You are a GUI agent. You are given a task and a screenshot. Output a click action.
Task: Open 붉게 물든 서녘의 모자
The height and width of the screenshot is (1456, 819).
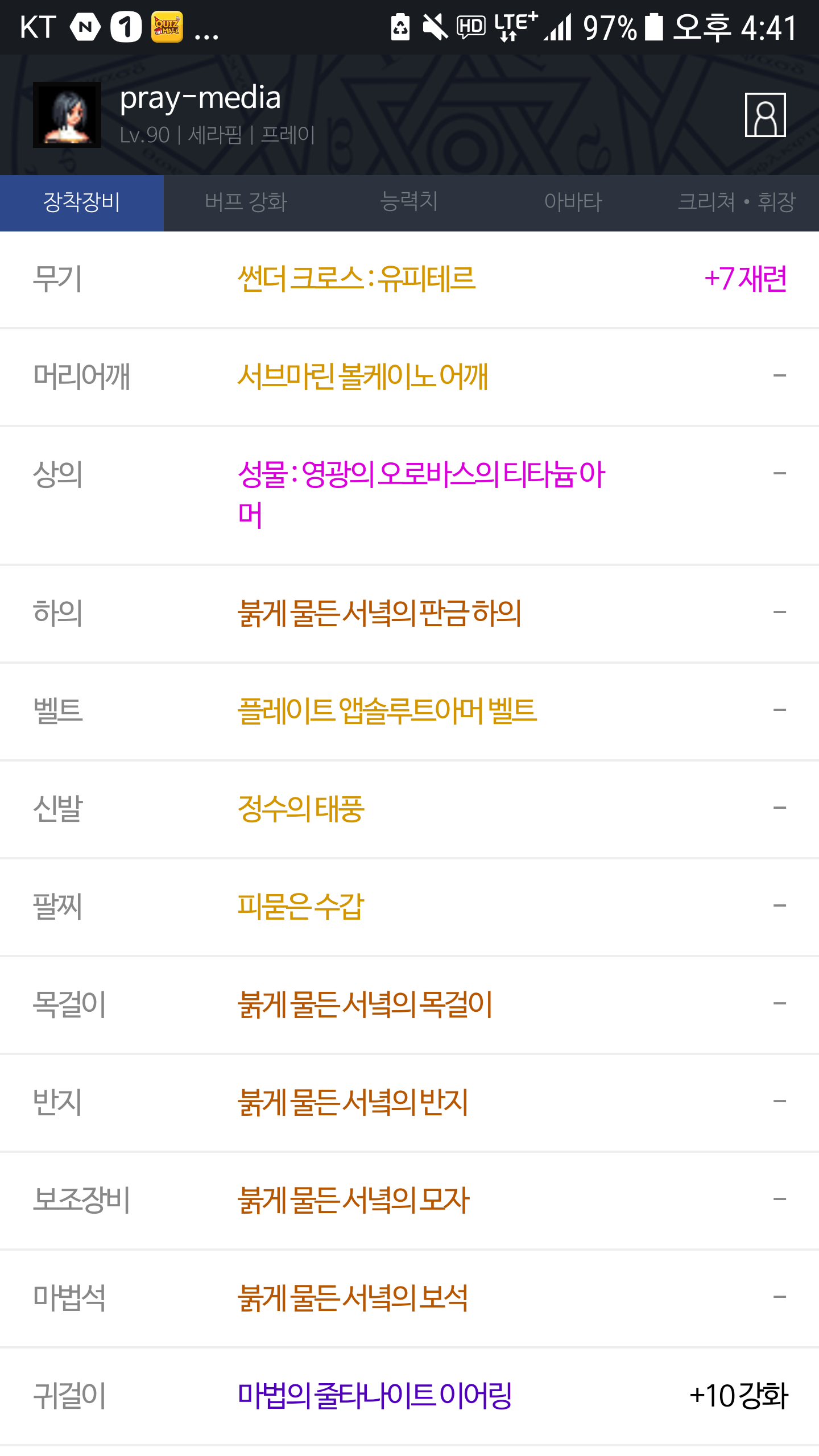click(x=353, y=1200)
